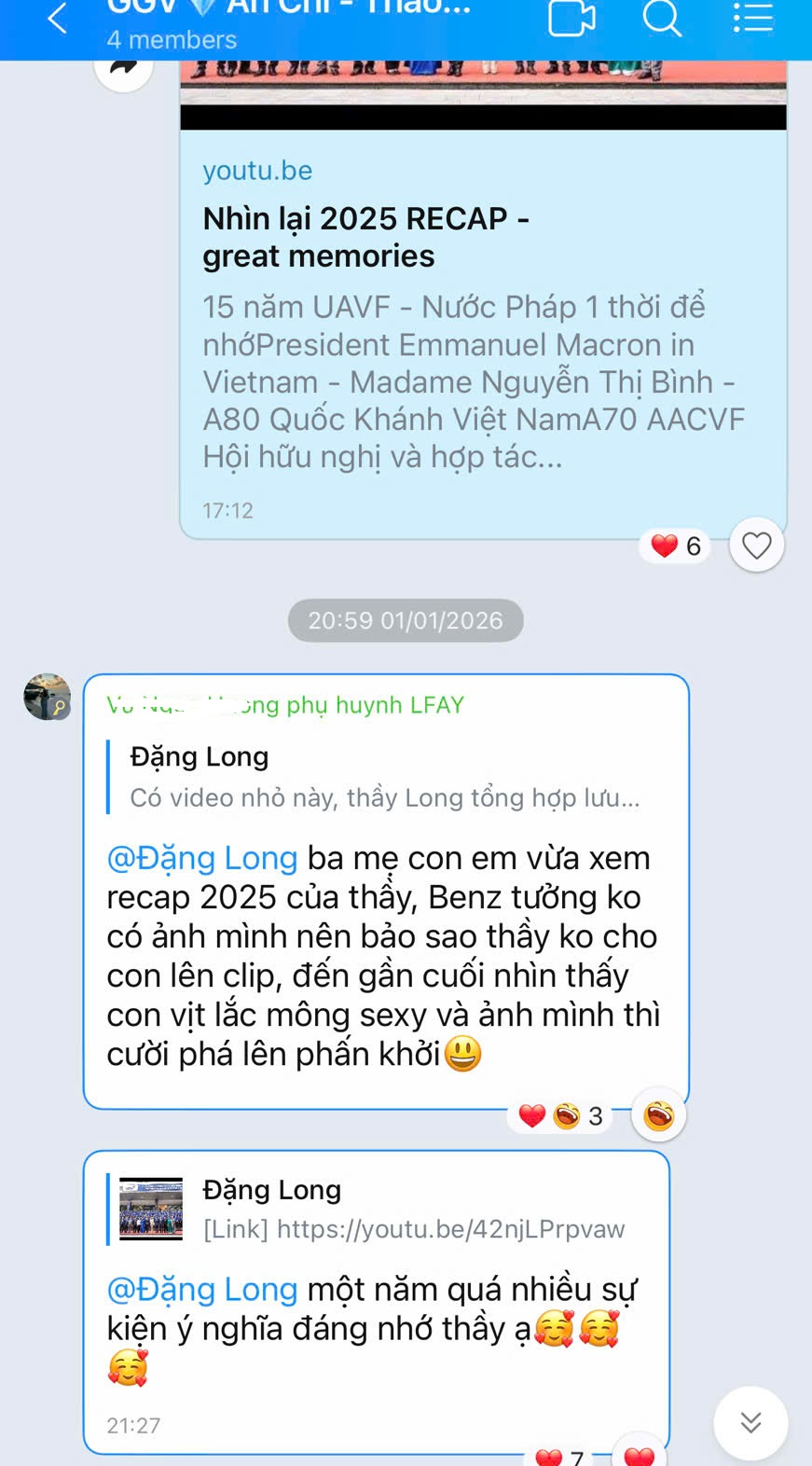React with laughing emoji to Benz message
The height and width of the screenshot is (1466, 812).
pos(659,1115)
